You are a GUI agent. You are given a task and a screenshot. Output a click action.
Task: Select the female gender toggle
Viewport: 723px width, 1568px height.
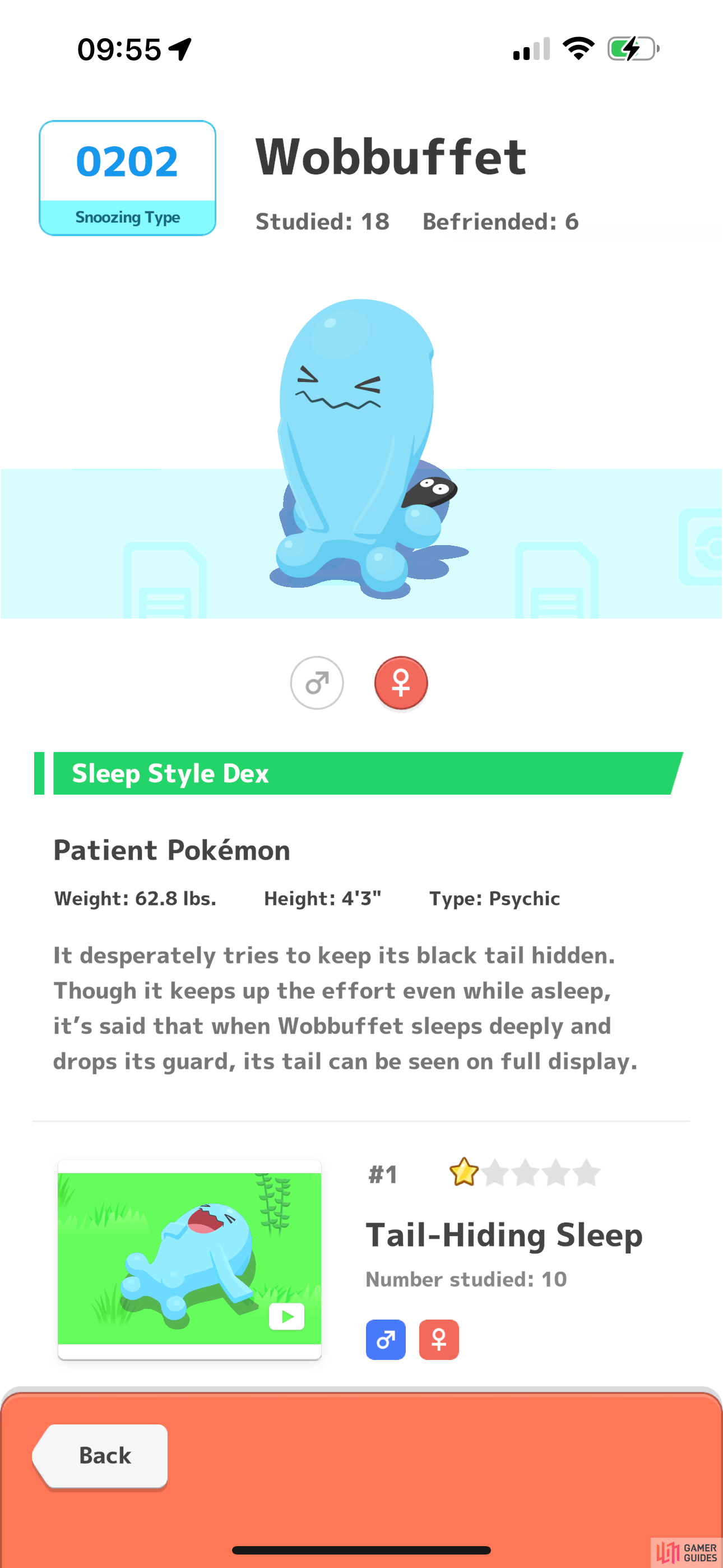(400, 682)
